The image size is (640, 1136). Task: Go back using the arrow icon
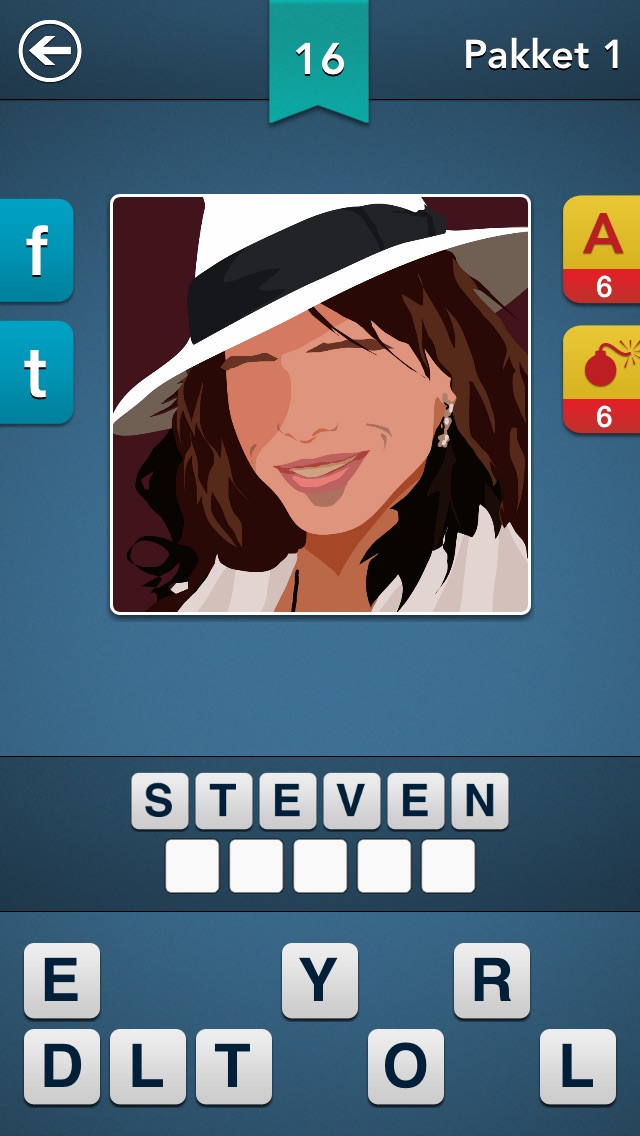(x=50, y=51)
